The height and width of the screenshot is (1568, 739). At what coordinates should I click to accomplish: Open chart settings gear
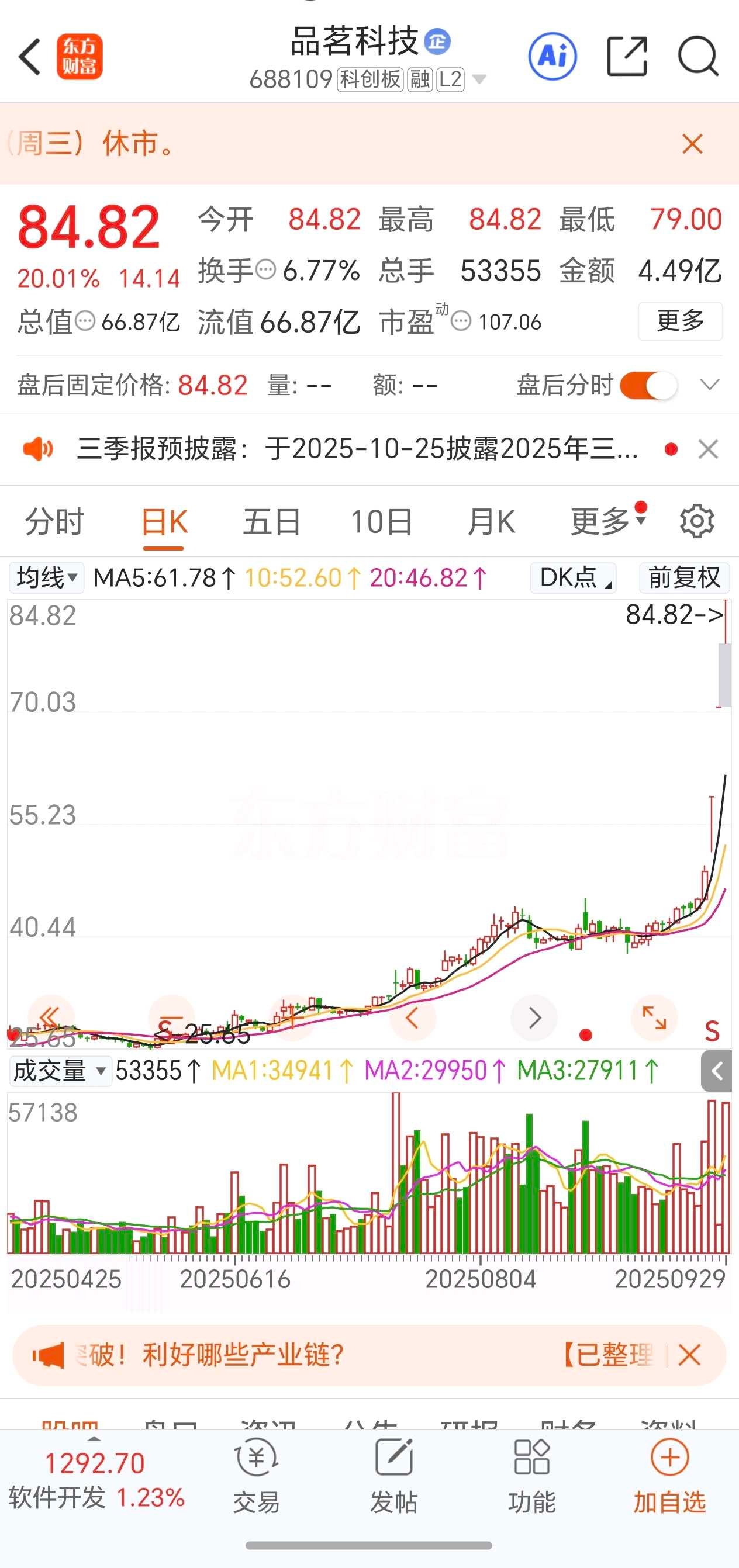click(696, 521)
